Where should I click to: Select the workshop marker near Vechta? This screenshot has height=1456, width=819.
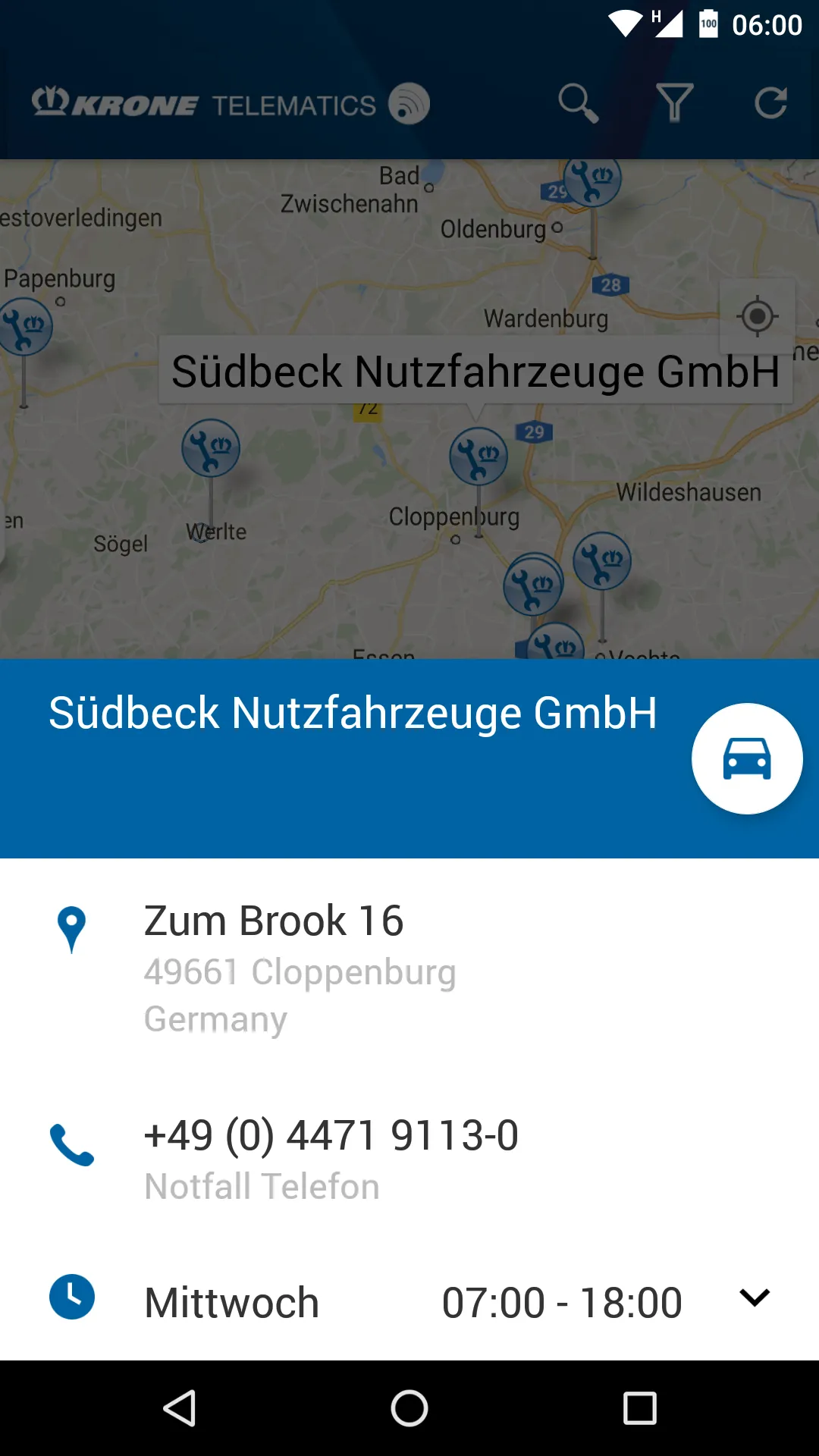coord(601,559)
